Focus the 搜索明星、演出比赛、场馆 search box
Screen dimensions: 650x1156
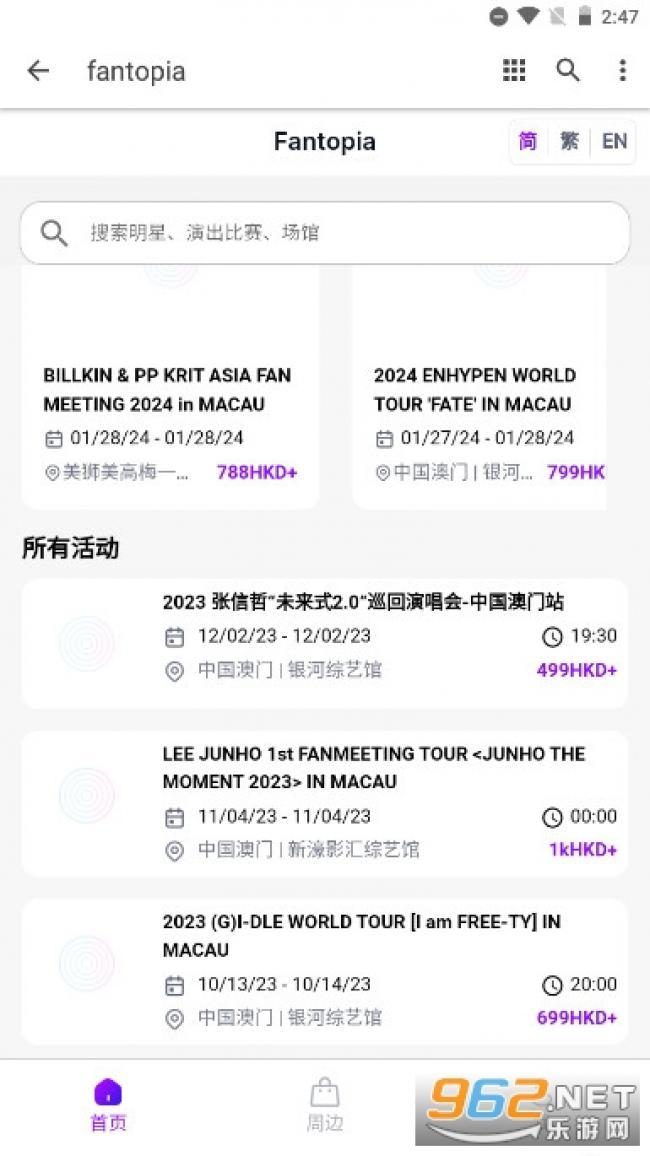[x=325, y=233]
